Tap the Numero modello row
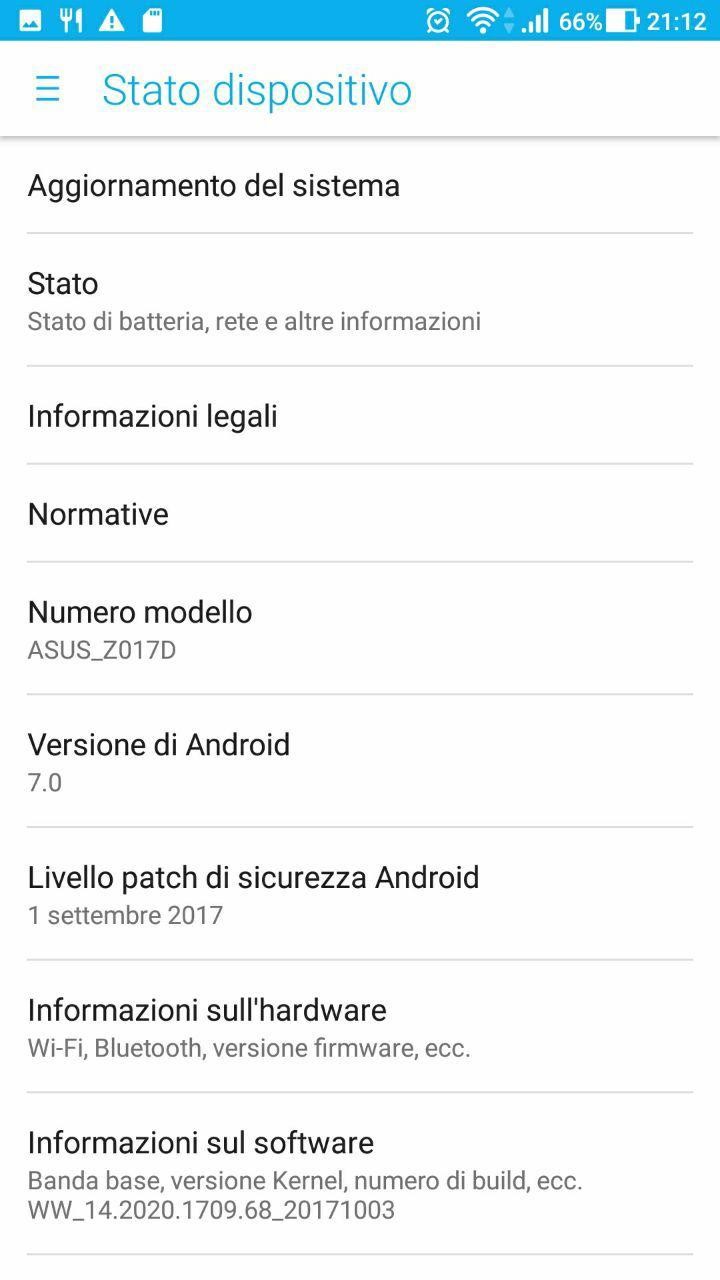Screen dimensions: 720x1280 coord(360,628)
